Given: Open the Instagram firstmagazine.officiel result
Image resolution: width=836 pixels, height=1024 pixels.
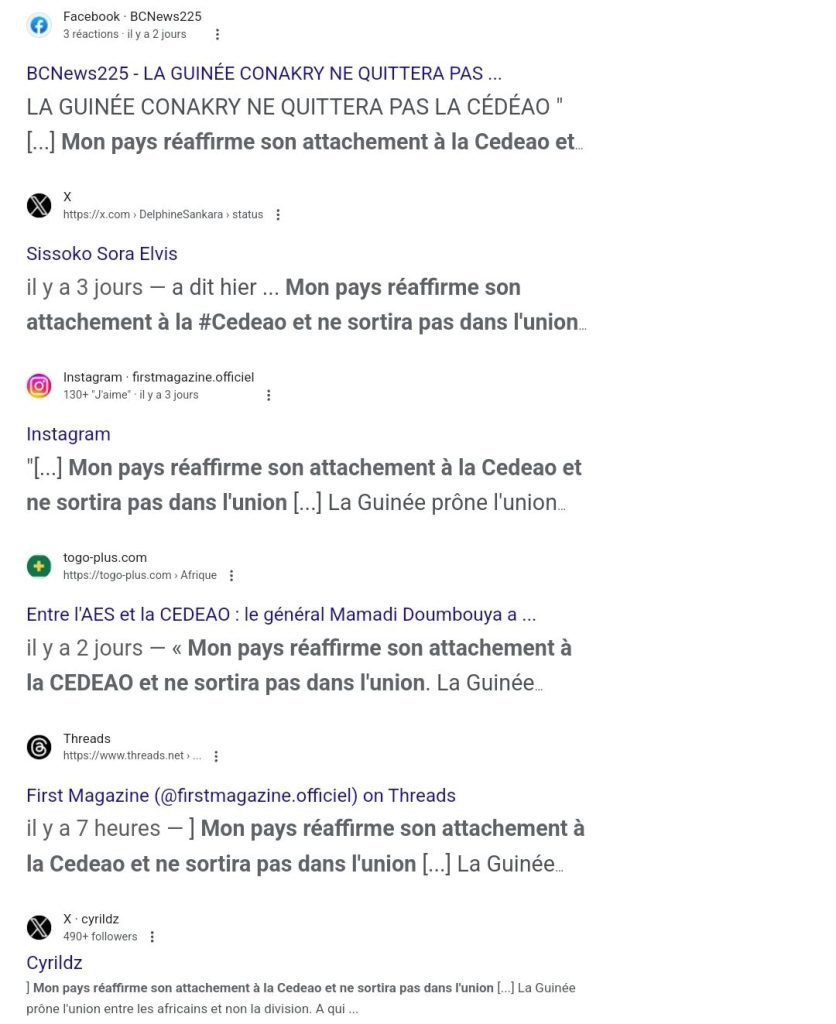Looking at the screenshot, I should tap(68, 434).
